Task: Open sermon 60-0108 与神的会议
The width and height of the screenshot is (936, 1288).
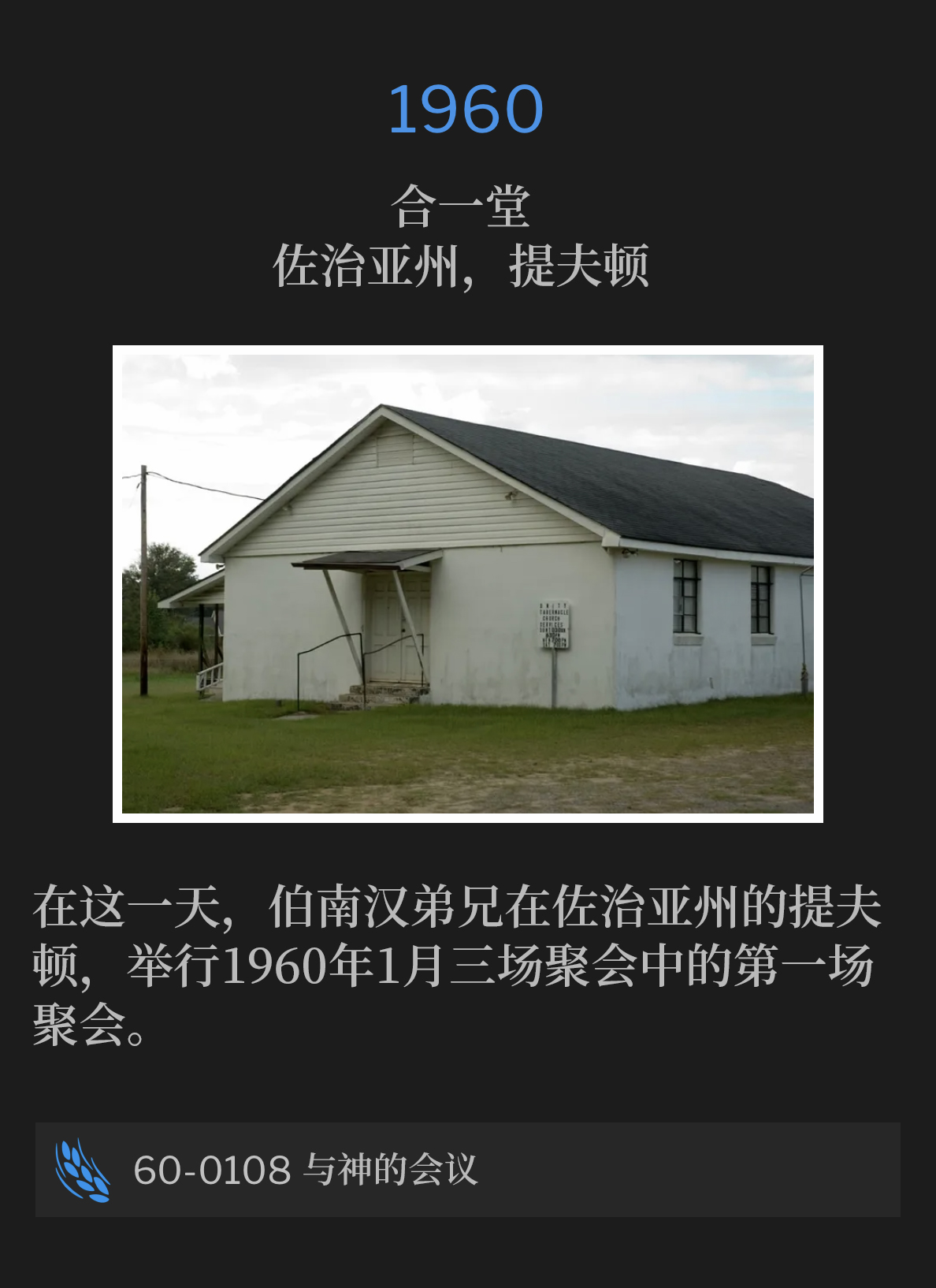Action: point(466,1170)
